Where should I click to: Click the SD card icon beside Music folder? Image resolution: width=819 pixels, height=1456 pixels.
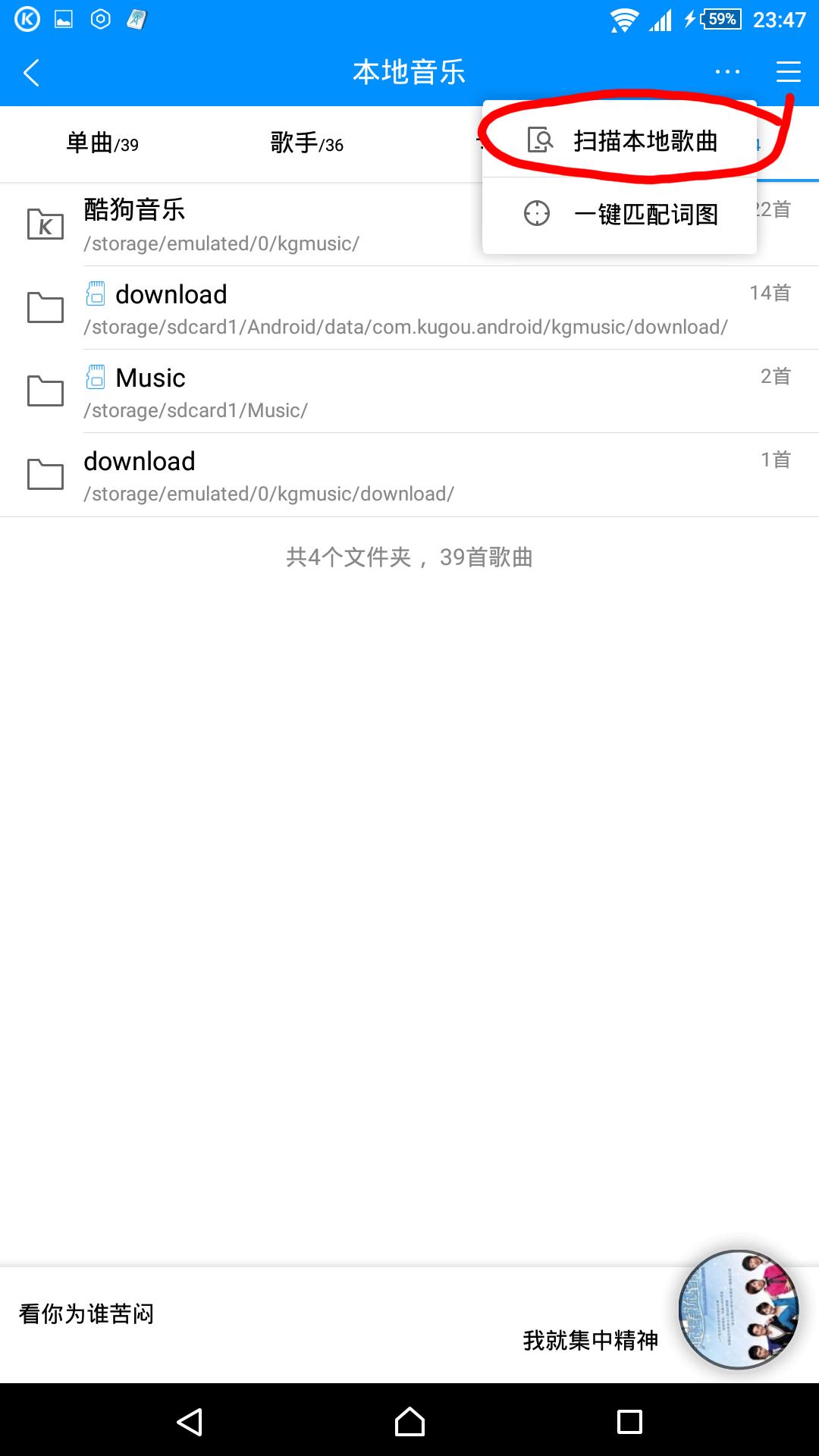[96, 378]
